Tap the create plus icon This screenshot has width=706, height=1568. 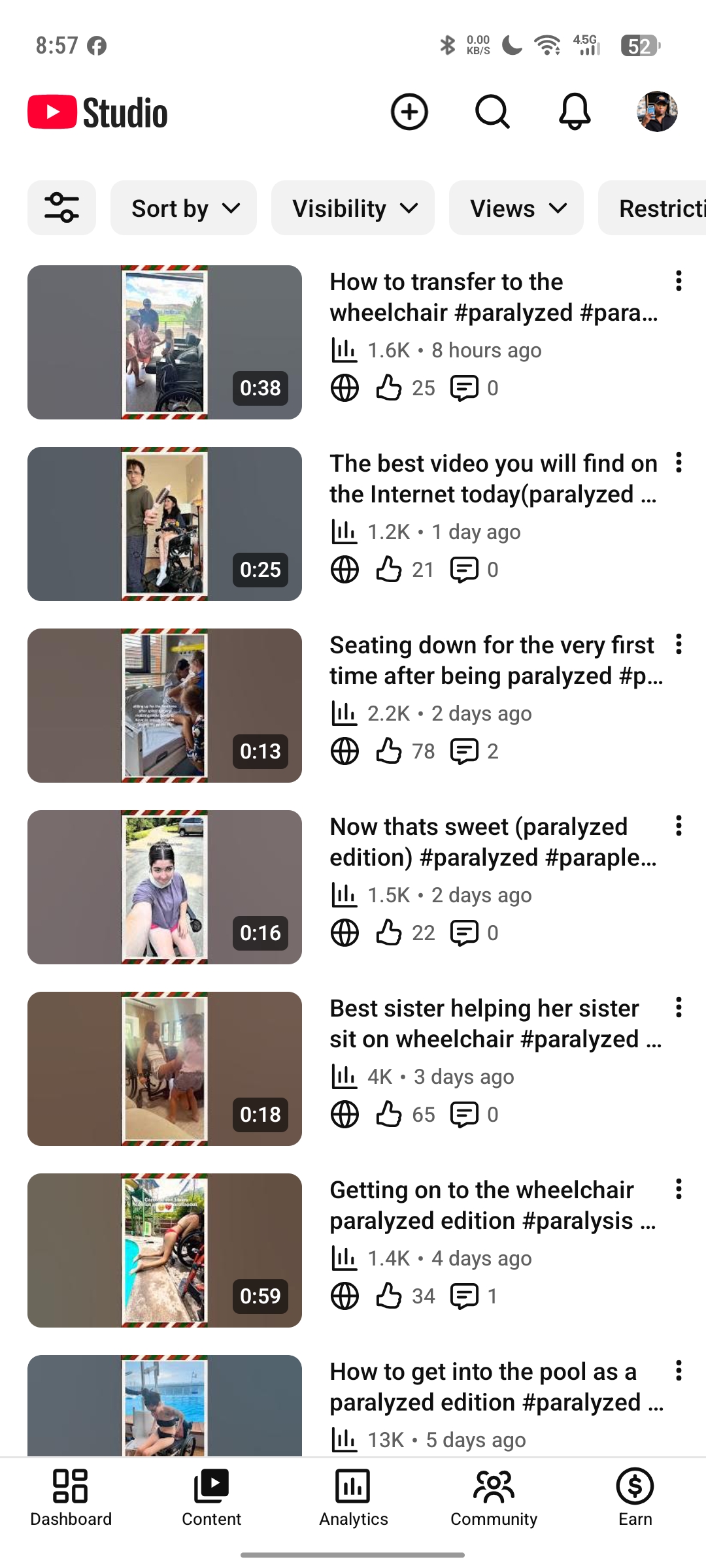[x=409, y=112]
